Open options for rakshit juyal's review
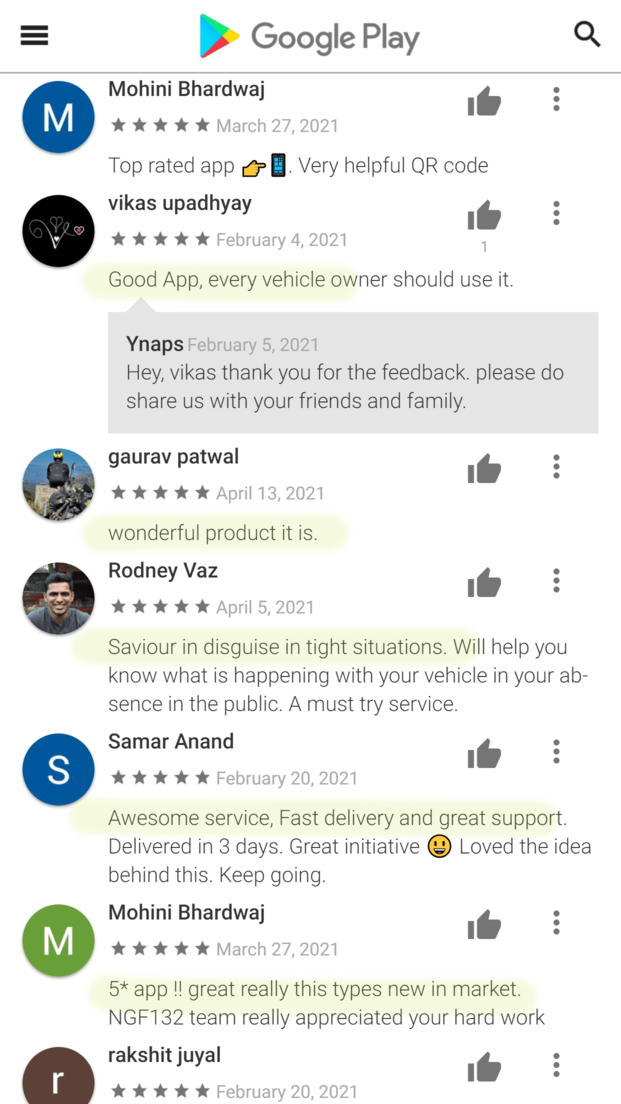The image size is (621, 1104). (556, 1065)
